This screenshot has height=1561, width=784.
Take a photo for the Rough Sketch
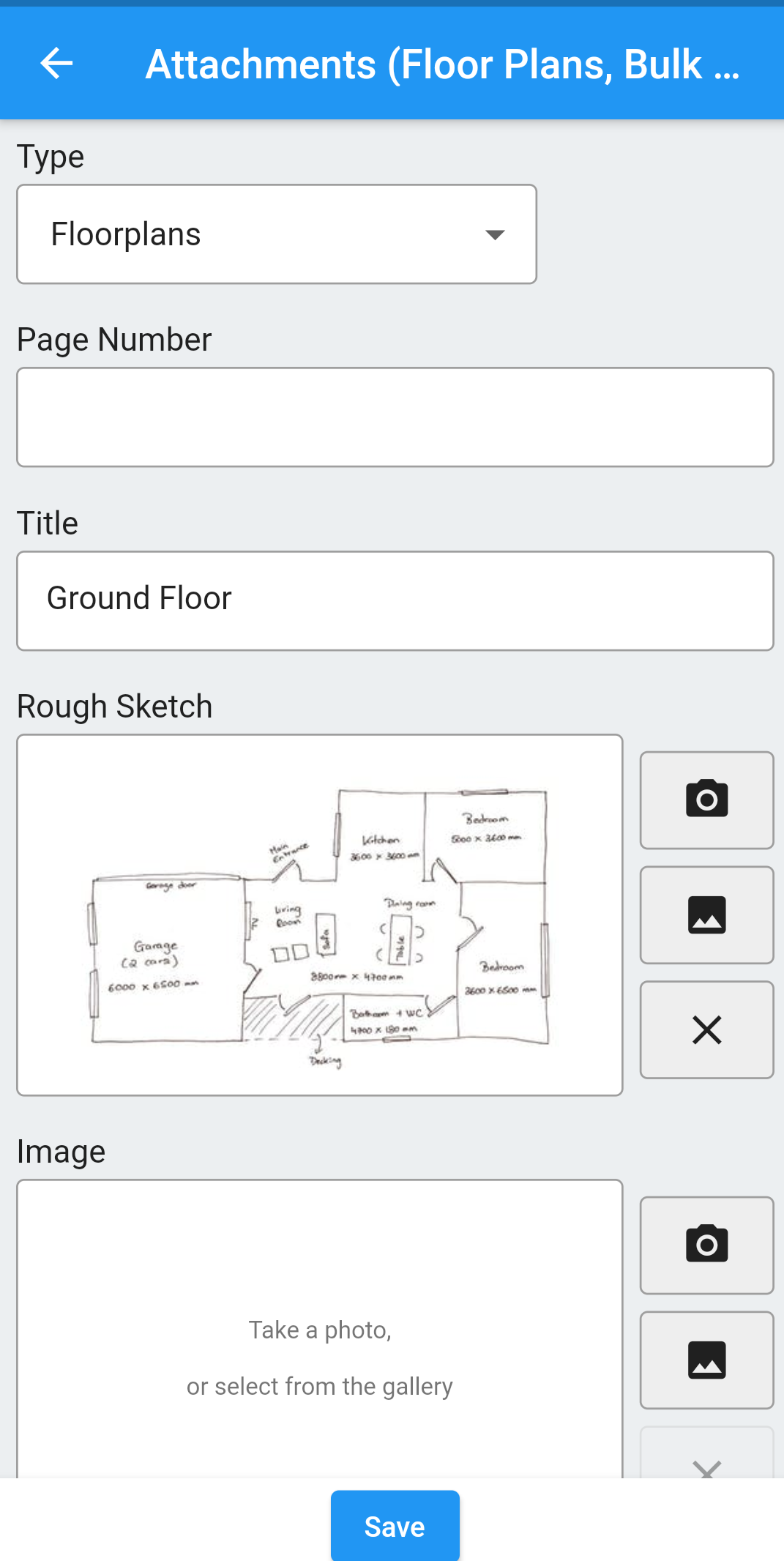[706, 800]
